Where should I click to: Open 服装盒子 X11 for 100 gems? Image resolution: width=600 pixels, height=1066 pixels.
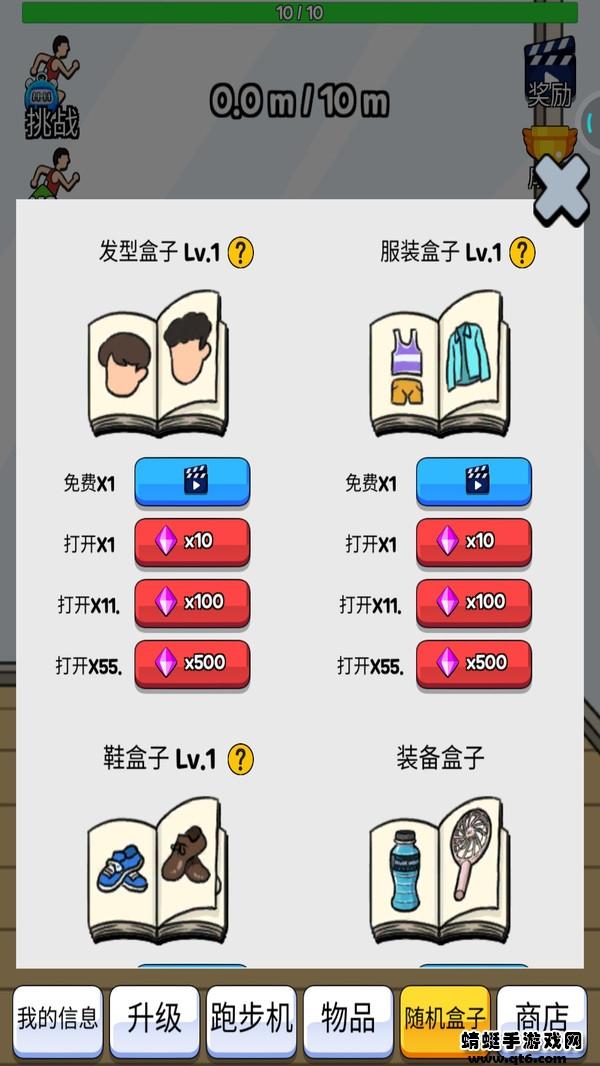coord(473,603)
